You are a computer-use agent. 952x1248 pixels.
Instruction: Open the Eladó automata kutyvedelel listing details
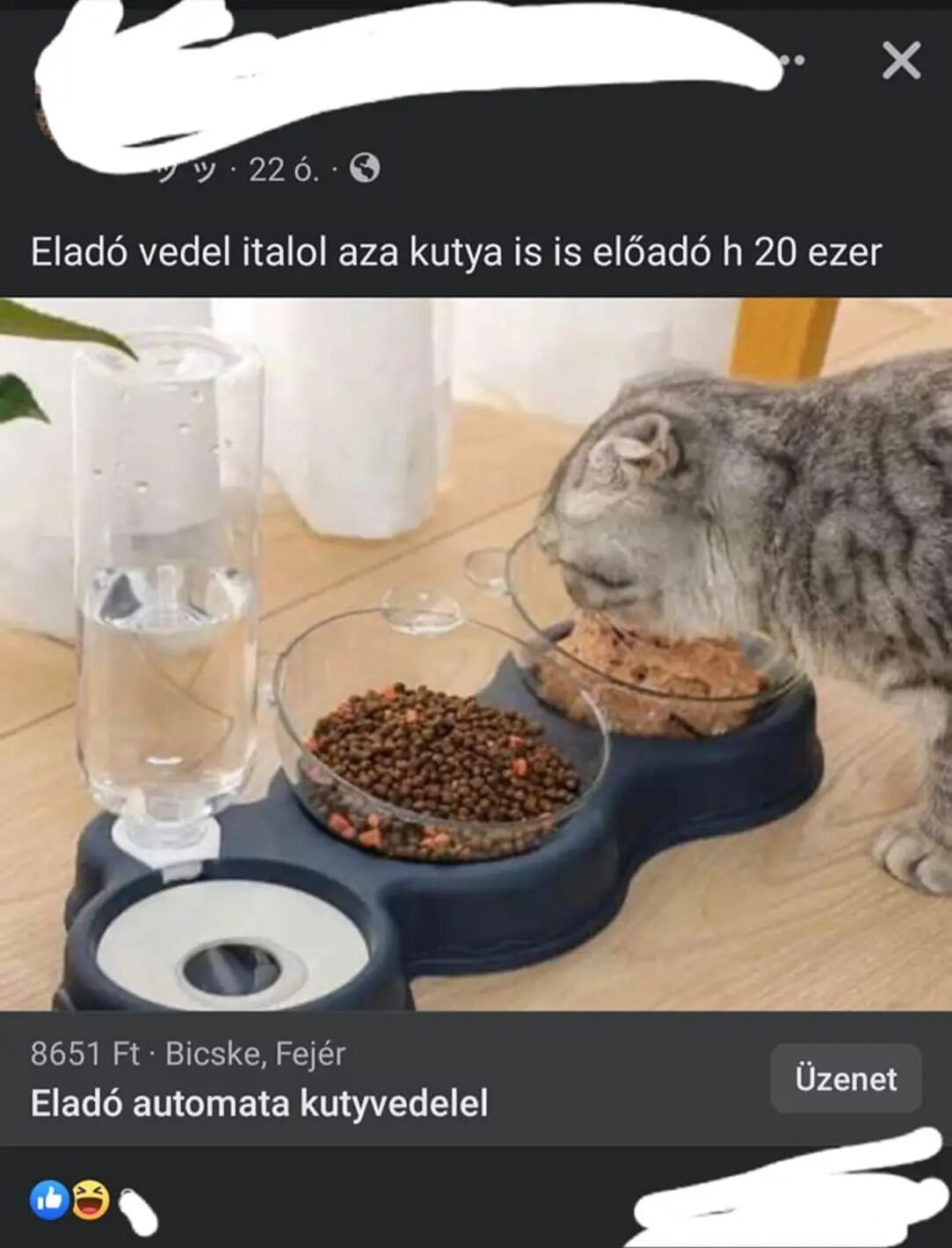(x=259, y=1103)
